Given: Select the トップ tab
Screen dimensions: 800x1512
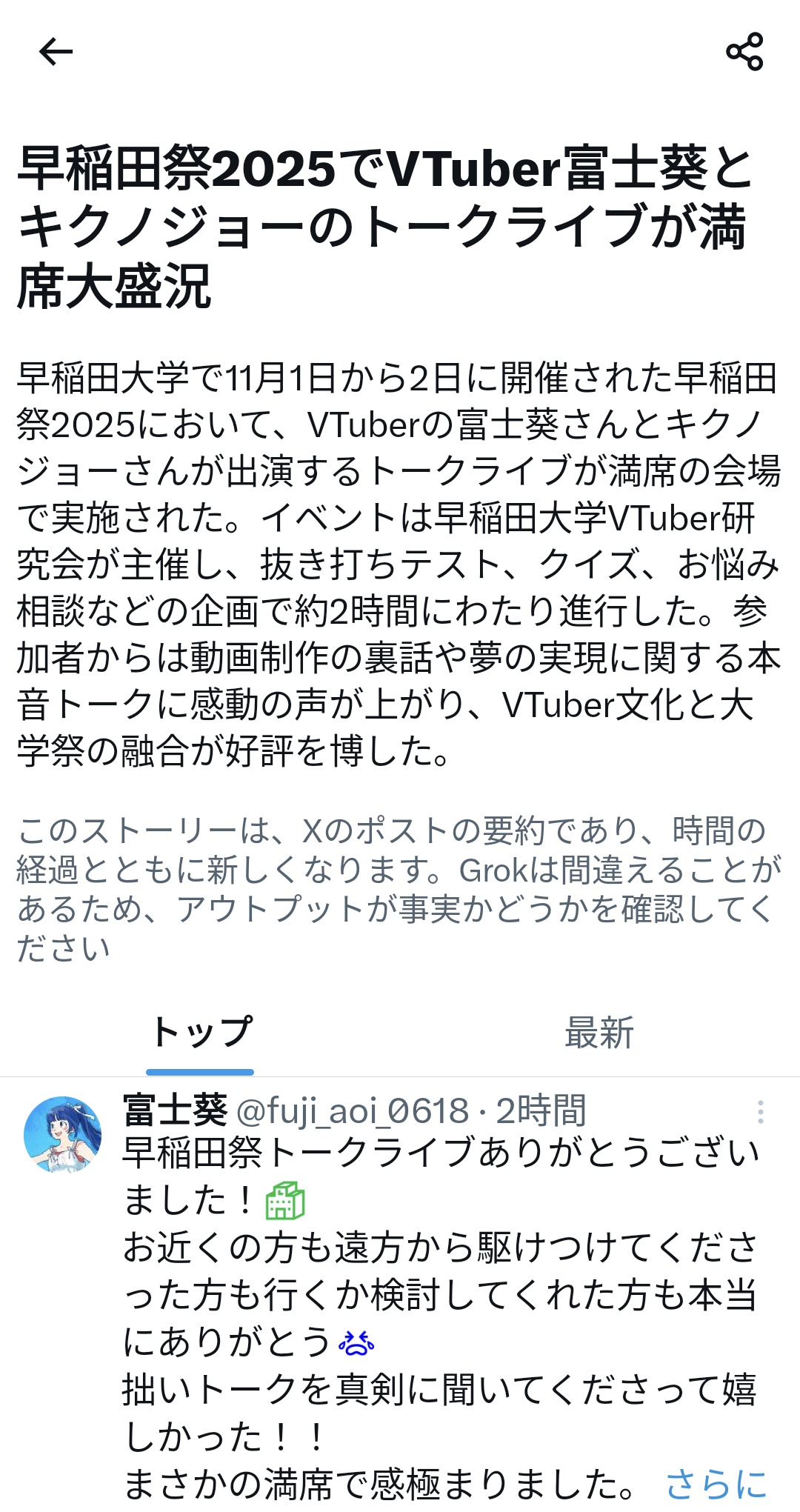Looking at the screenshot, I should (x=201, y=1033).
